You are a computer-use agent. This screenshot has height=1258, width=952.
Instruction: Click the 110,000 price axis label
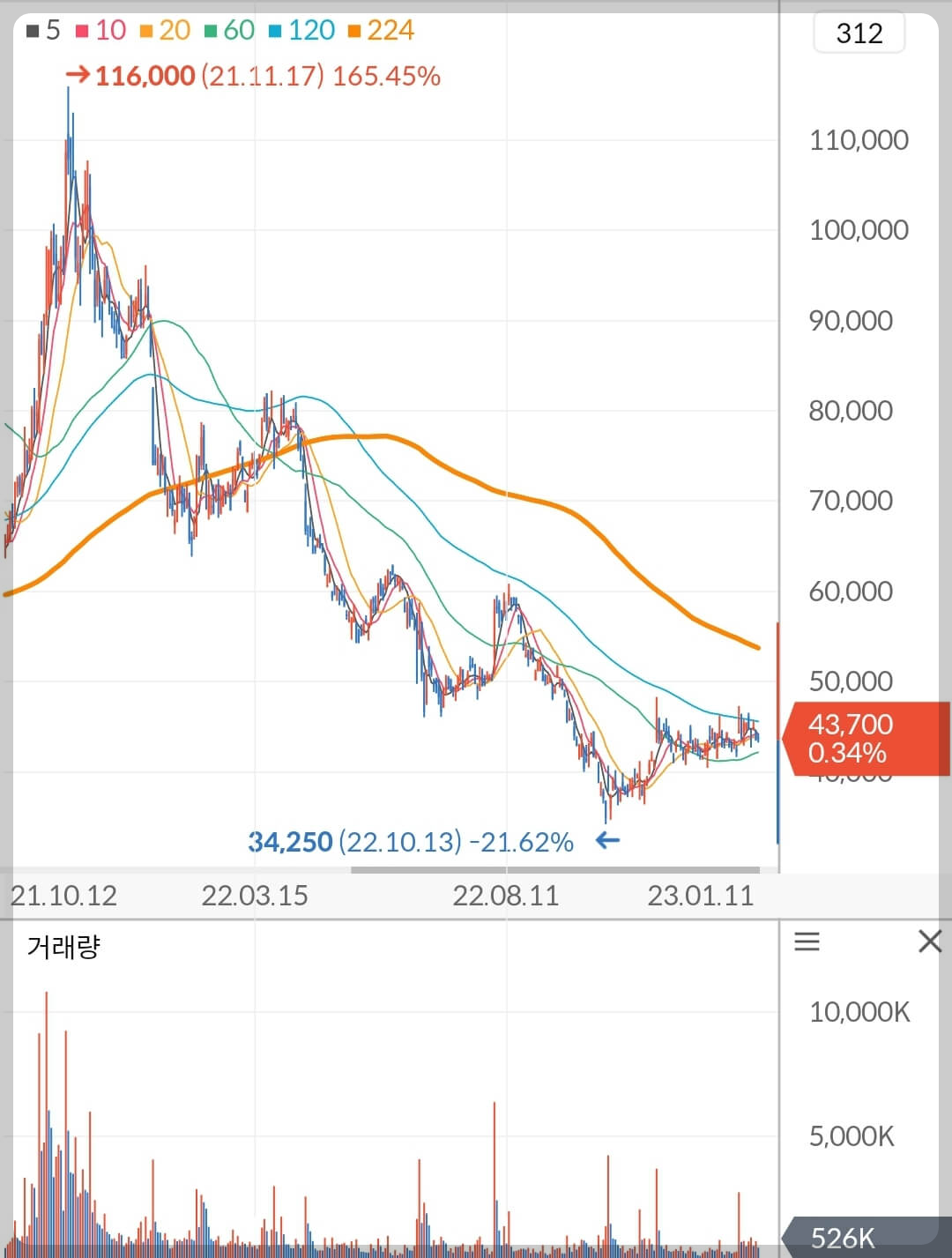(859, 140)
